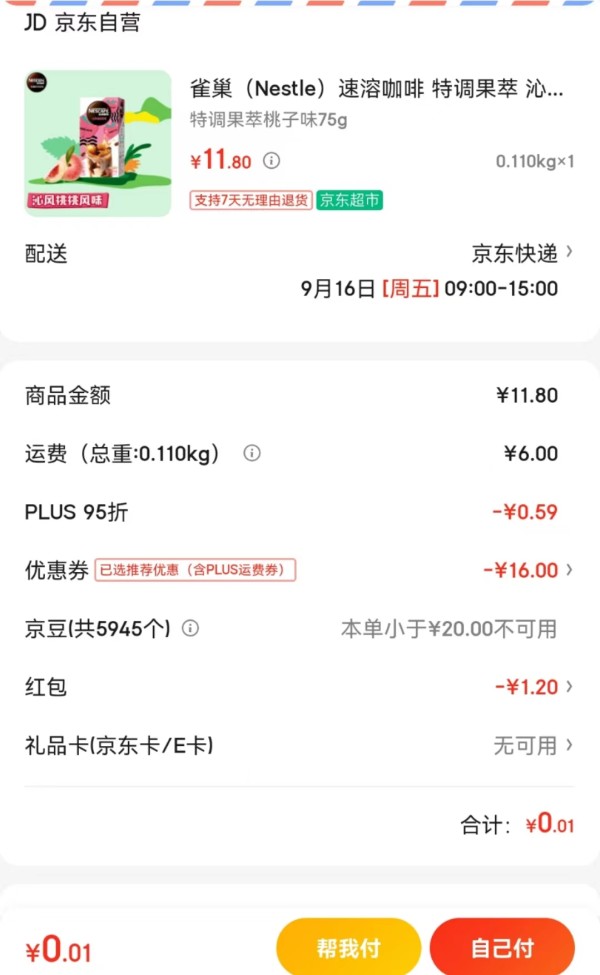Screen dimensions: 600x975
Task: Open 京东快递 delivery options
Action: tap(522, 253)
